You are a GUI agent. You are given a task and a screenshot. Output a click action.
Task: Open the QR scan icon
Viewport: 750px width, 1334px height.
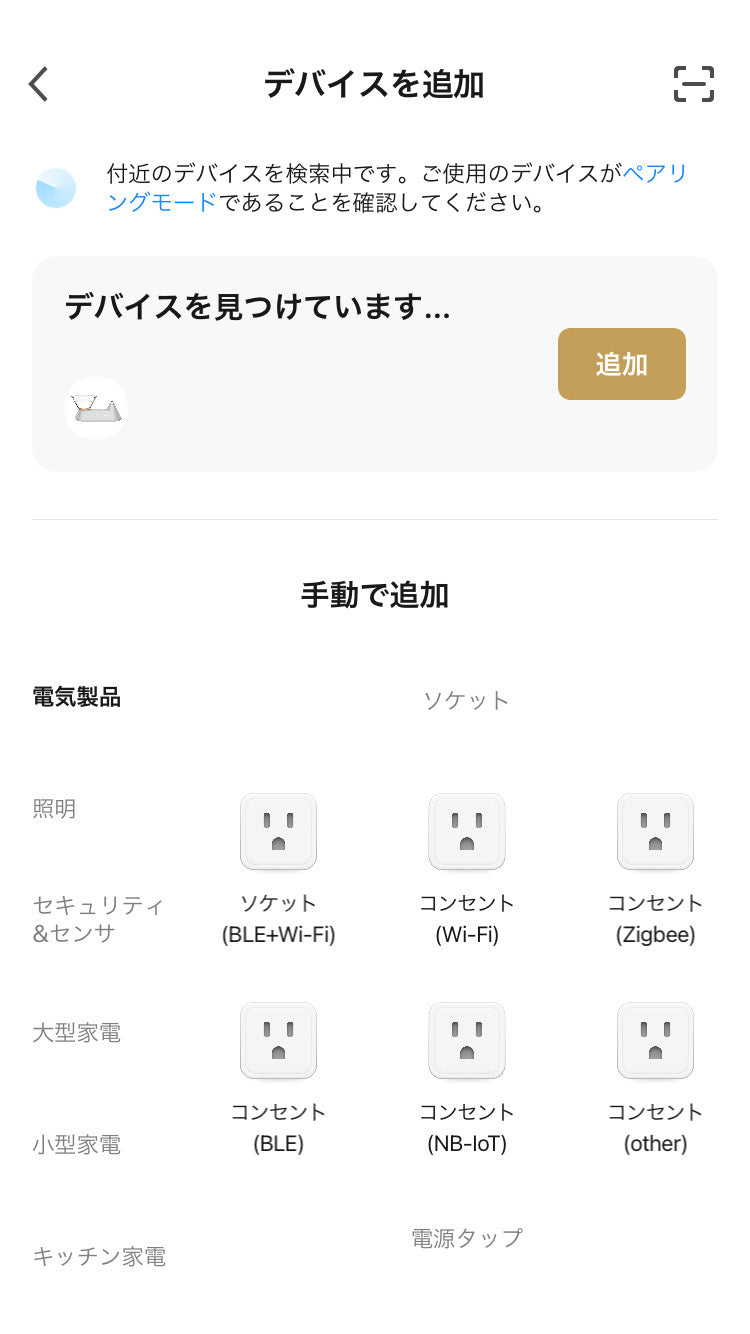pyautogui.click(x=693, y=85)
